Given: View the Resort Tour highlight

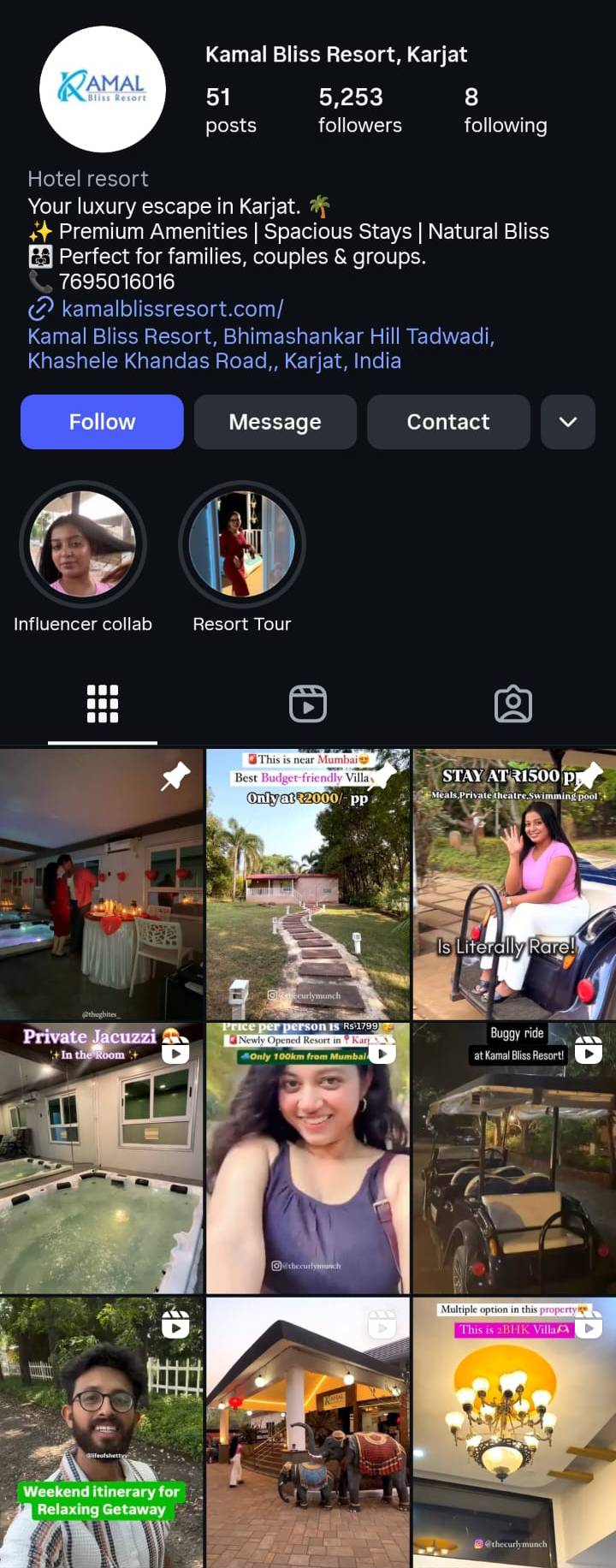Looking at the screenshot, I should (x=242, y=544).
